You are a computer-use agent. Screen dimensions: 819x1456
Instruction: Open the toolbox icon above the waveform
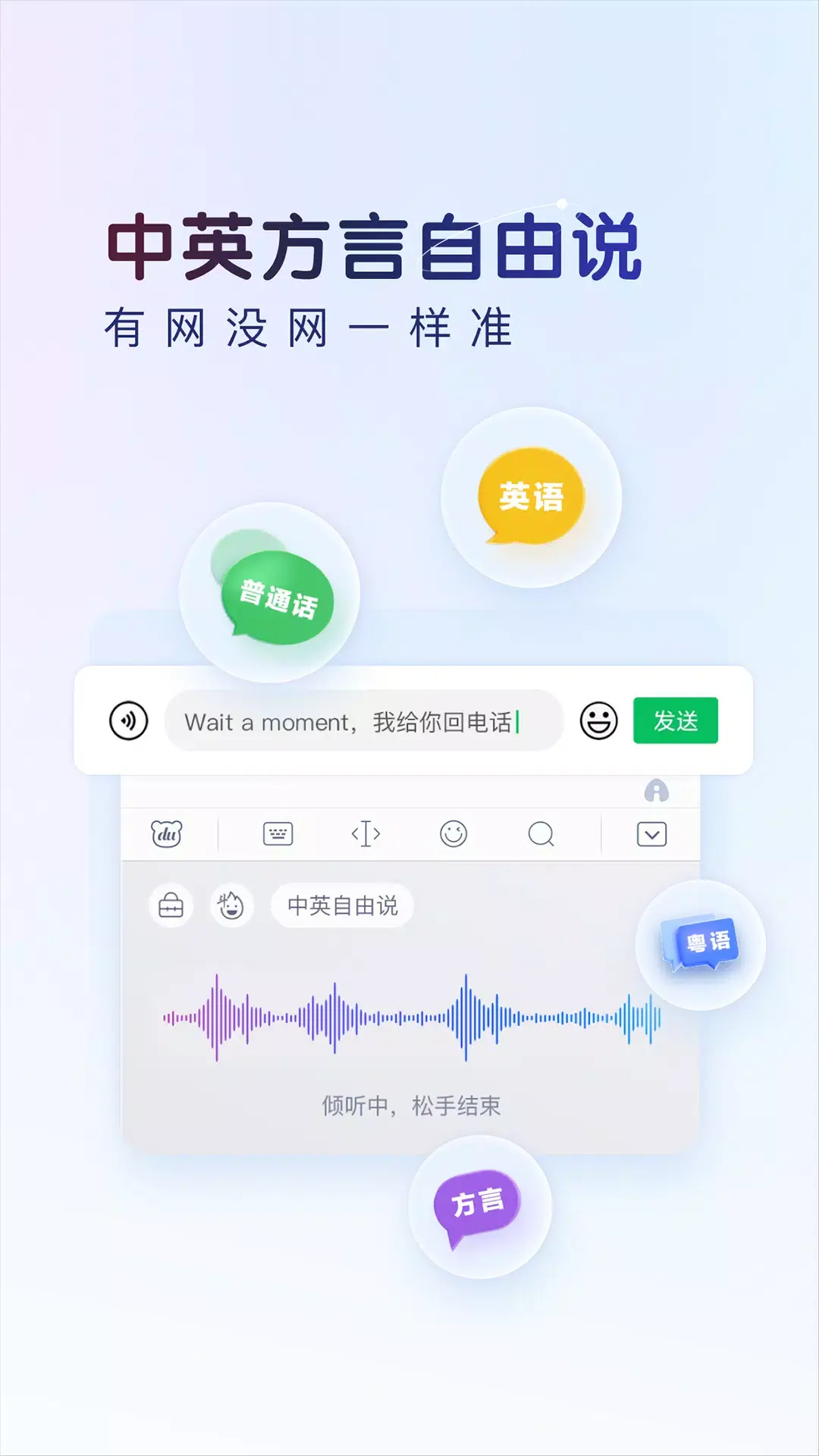[x=173, y=905]
